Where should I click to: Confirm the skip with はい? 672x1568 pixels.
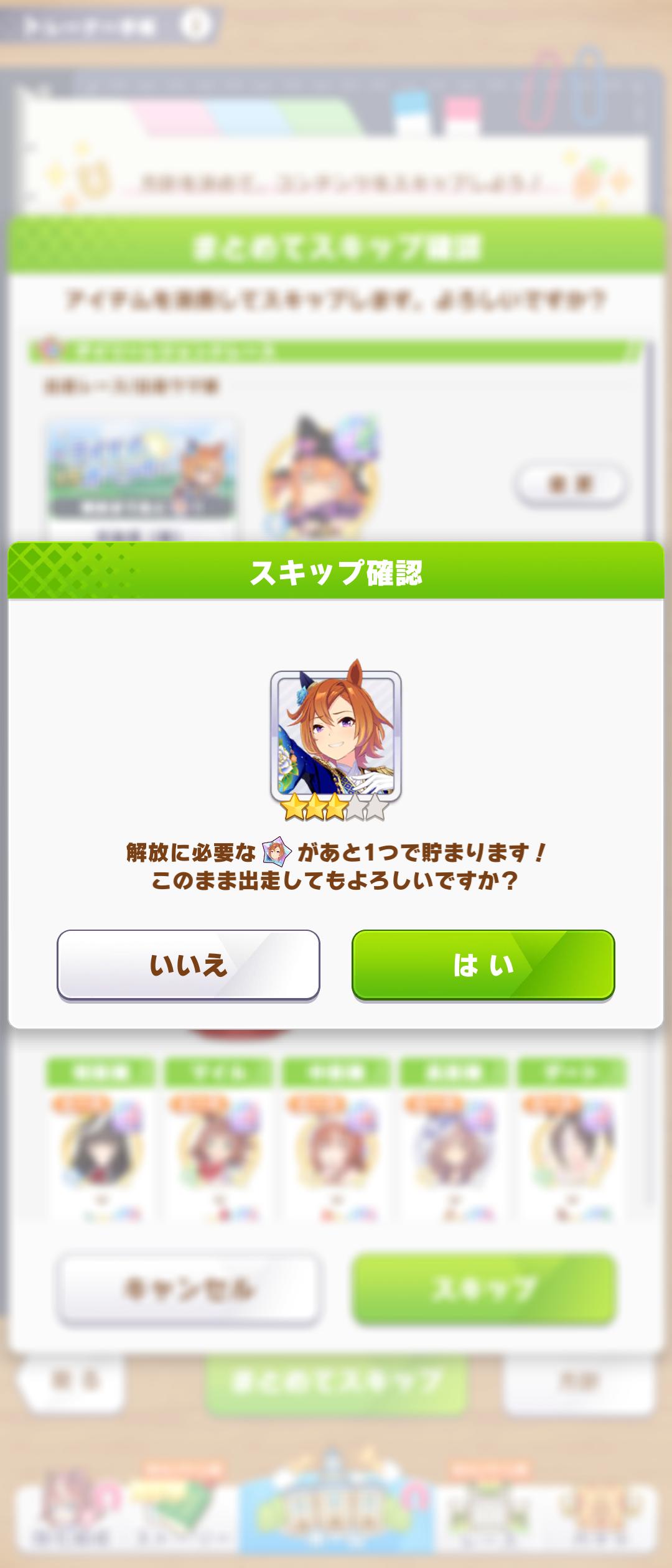(x=483, y=964)
